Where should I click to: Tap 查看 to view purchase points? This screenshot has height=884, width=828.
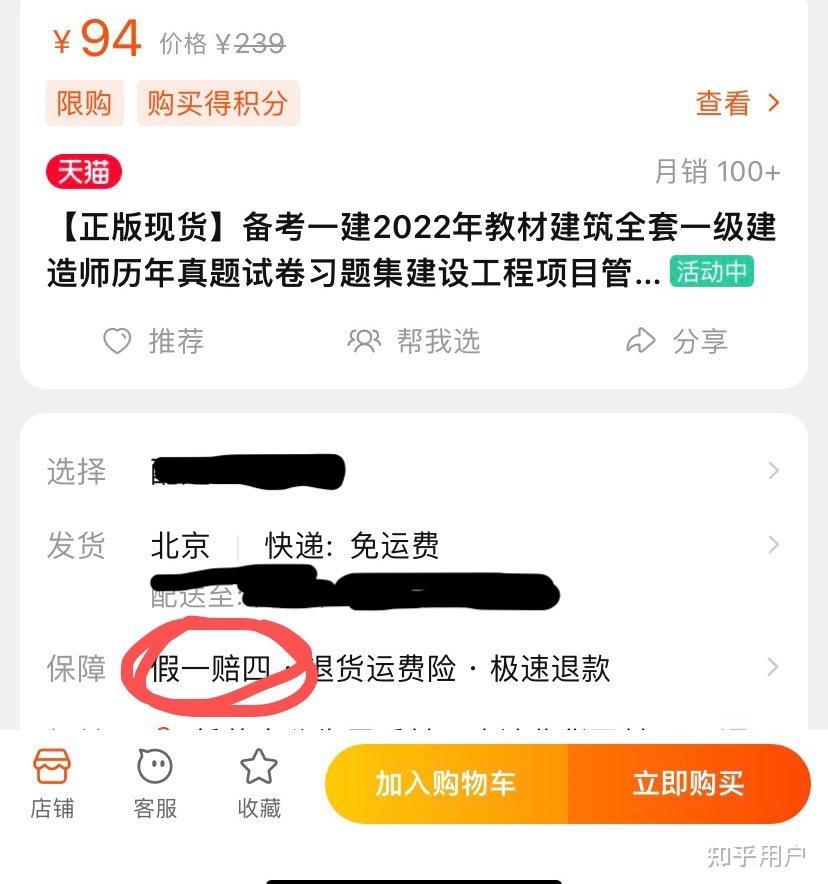[x=737, y=103]
